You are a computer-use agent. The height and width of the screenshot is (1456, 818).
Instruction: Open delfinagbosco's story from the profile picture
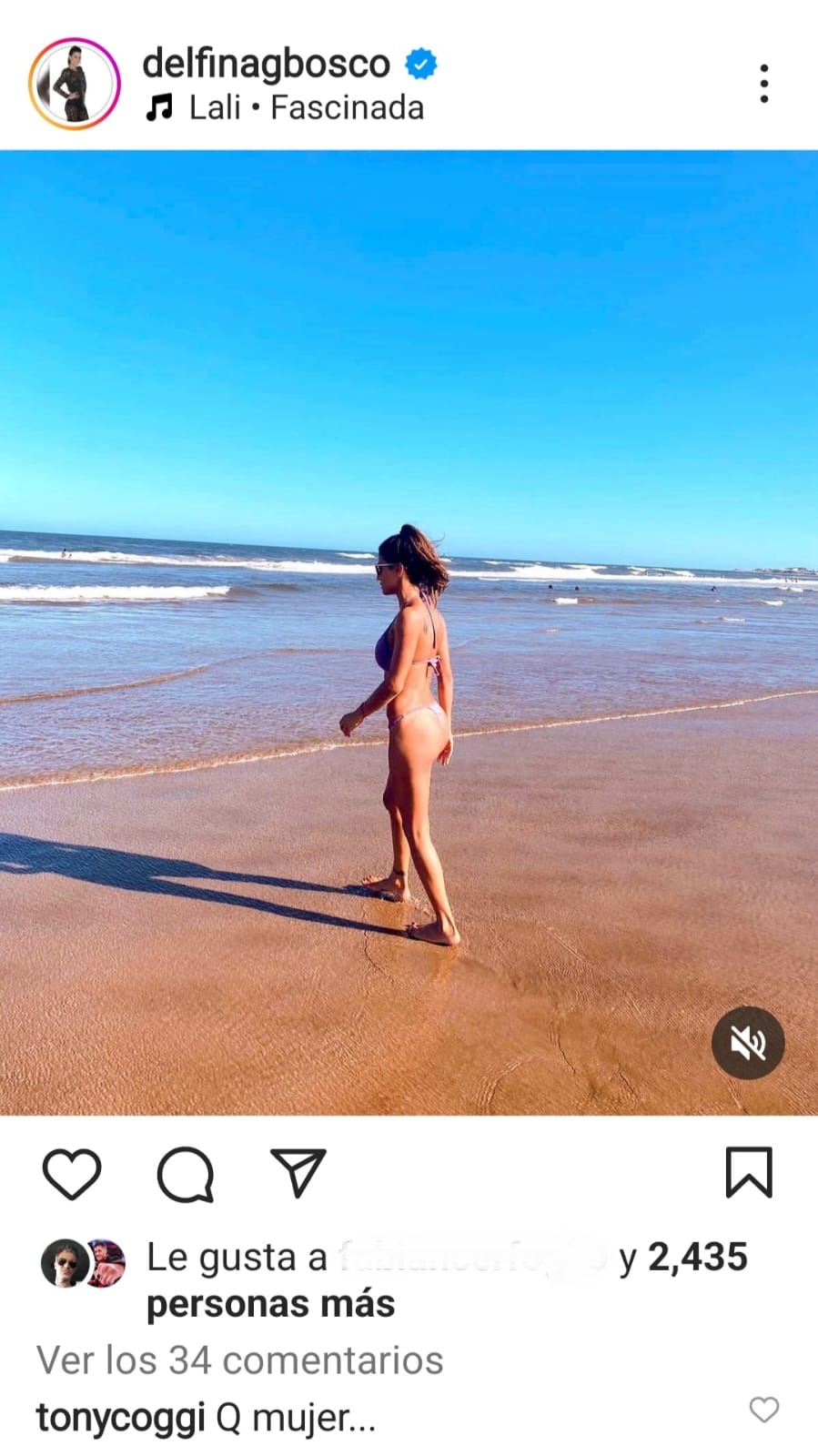click(74, 84)
